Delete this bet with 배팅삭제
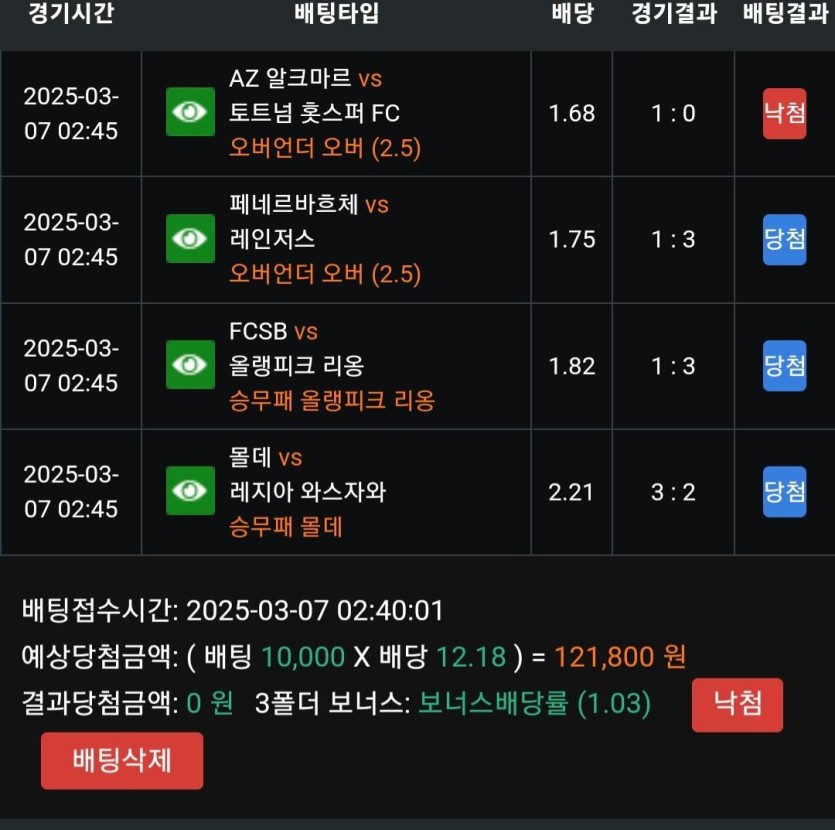The width and height of the screenshot is (835, 830). 122,760
